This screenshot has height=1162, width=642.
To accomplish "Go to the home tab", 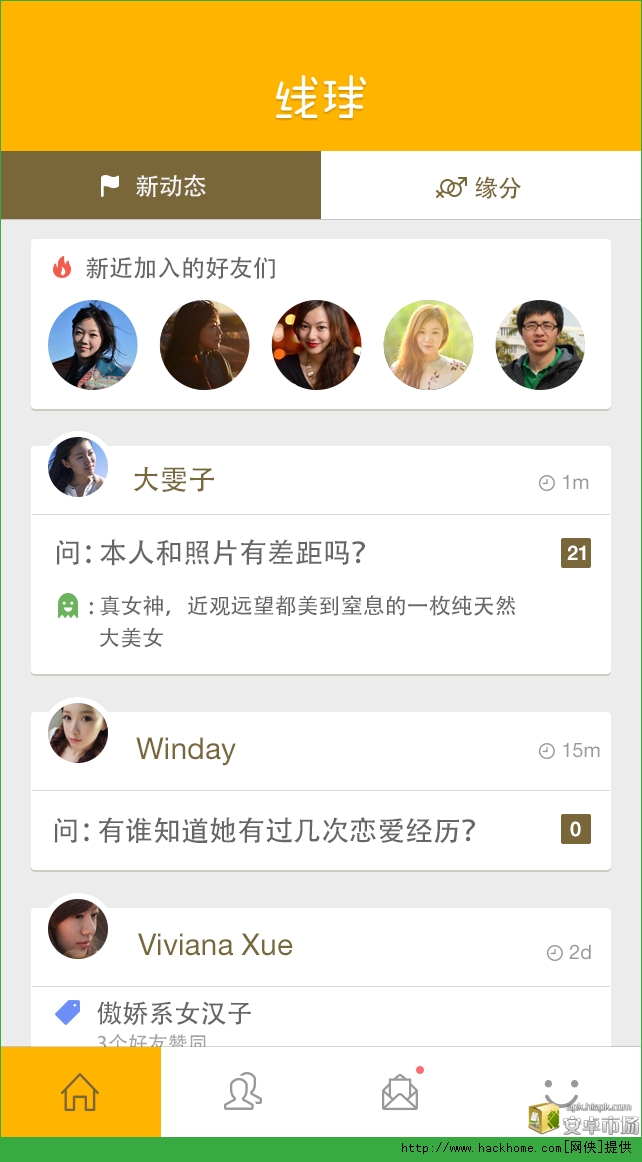I will pyautogui.click(x=80, y=1092).
